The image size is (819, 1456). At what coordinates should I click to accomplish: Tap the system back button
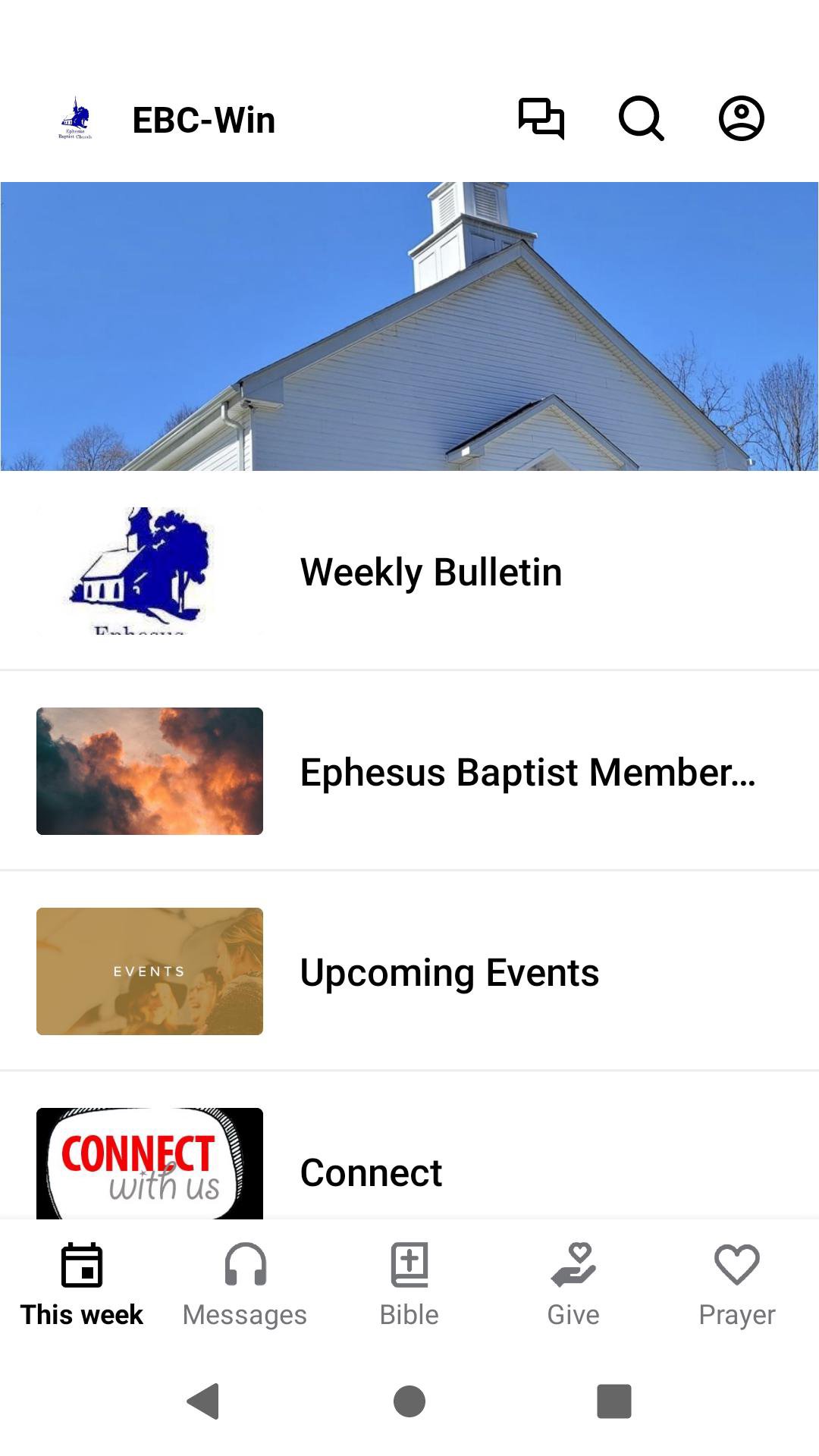pos(203,1401)
